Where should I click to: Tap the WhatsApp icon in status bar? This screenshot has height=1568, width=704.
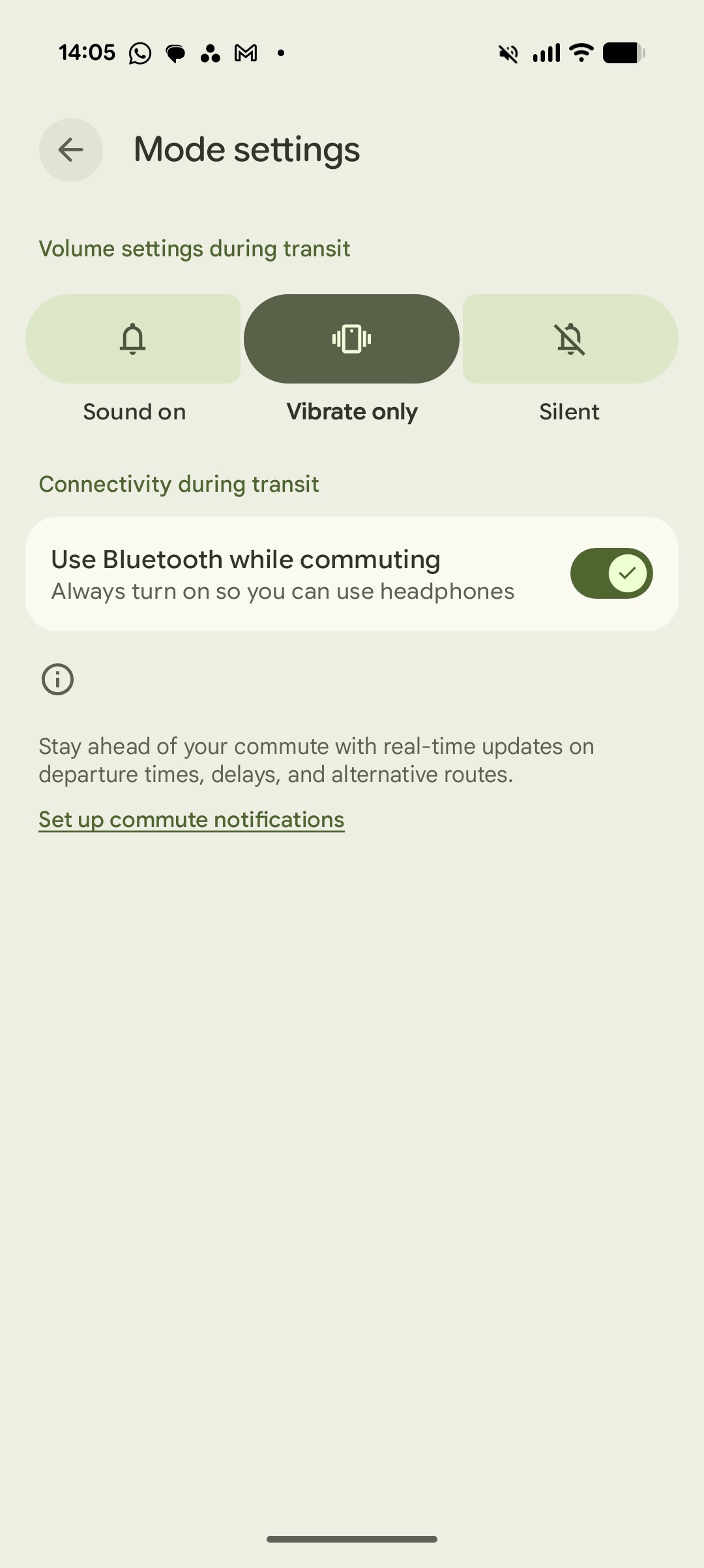point(139,52)
